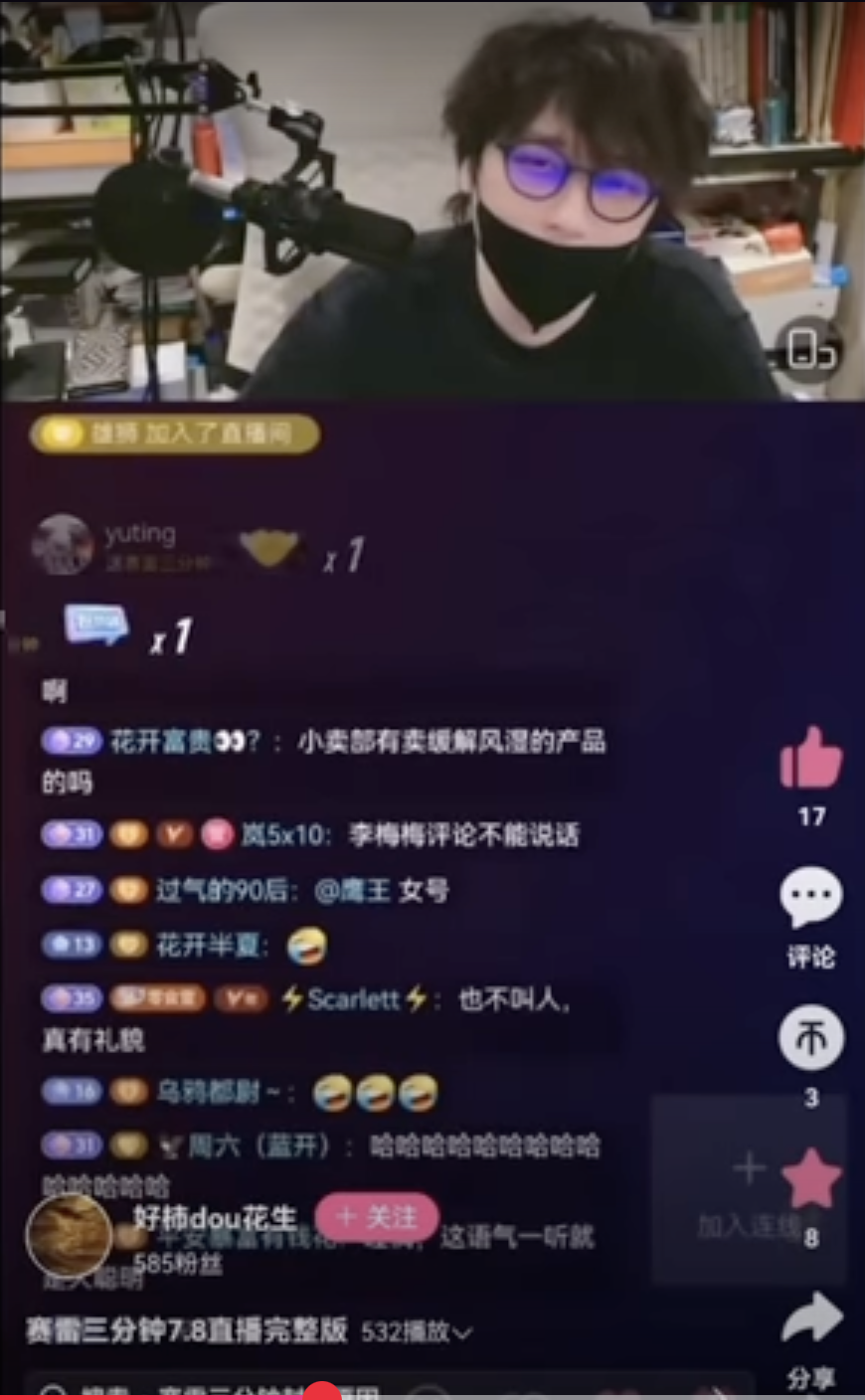The width and height of the screenshot is (865, 1400).
Task: Expand the video title details chevron
Action: (x=462, y=1332)
